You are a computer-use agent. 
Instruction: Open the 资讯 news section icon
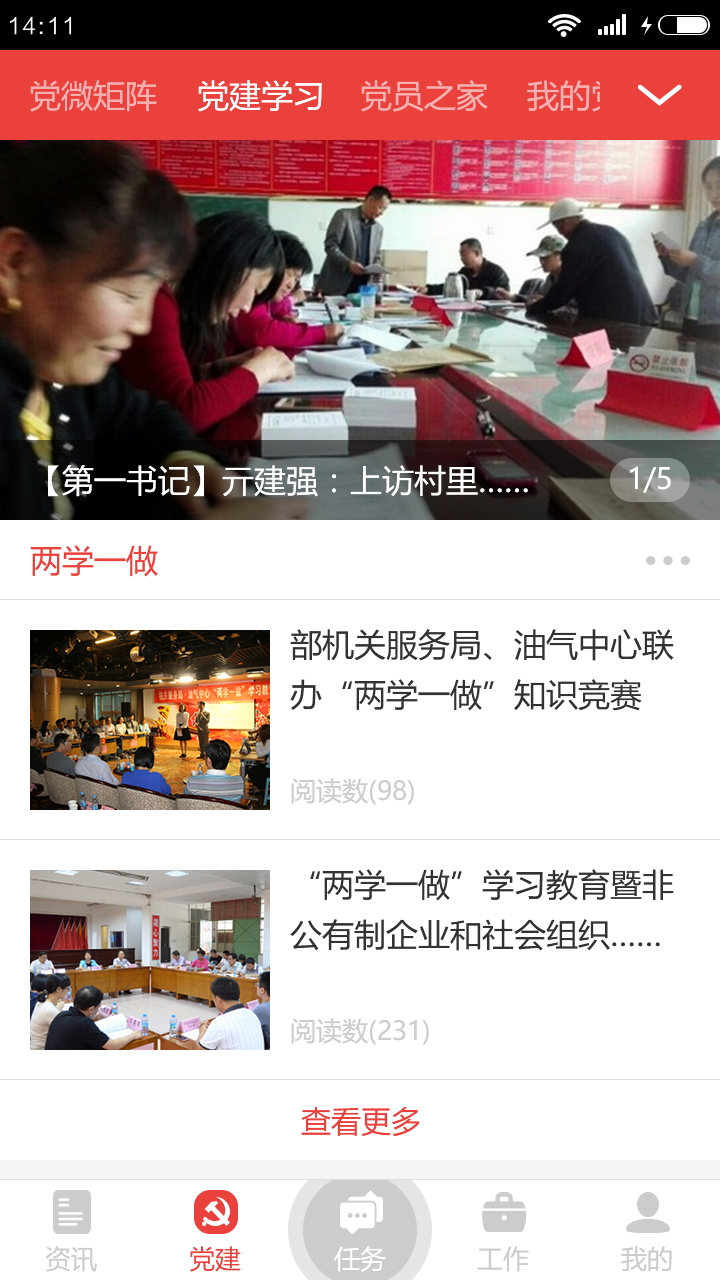[68, 1213]
